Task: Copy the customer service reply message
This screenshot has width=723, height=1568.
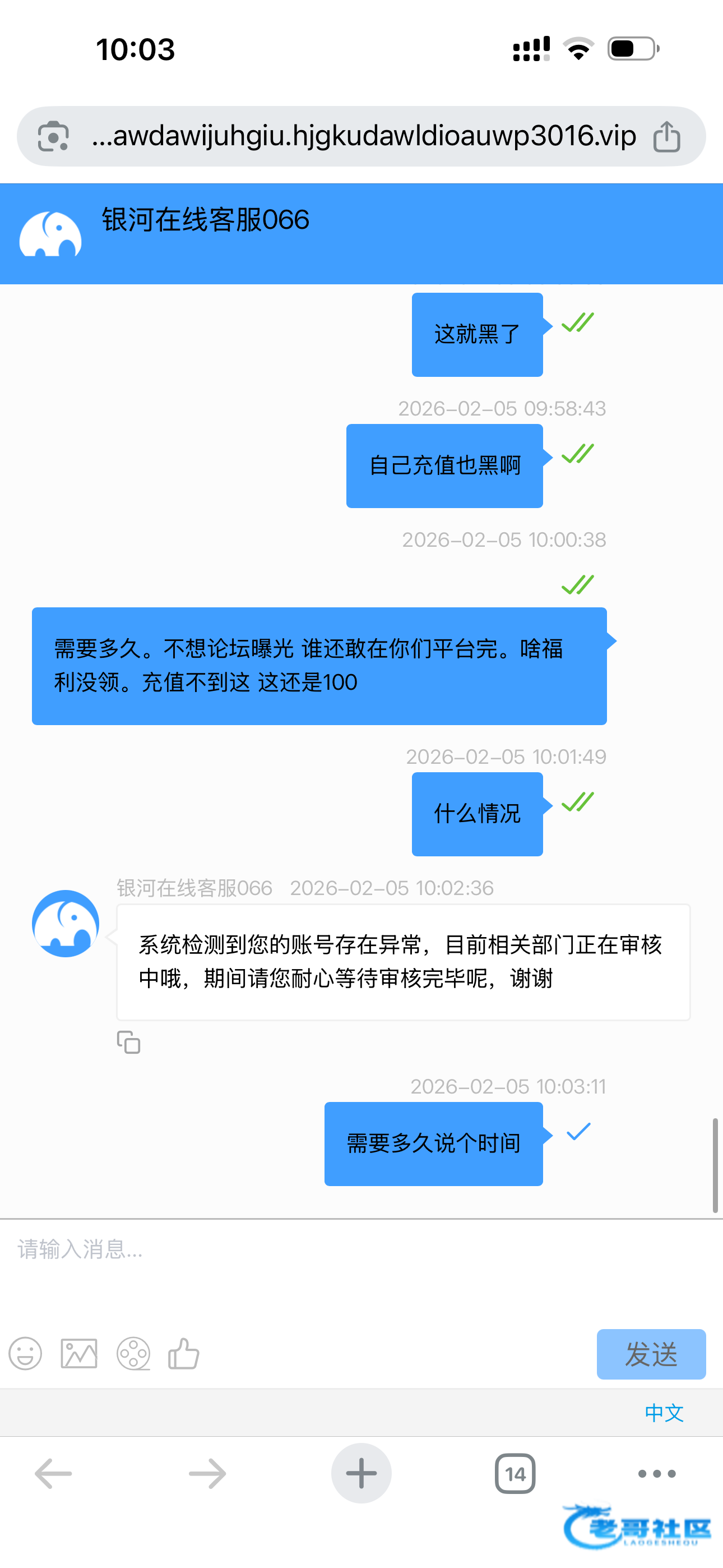Action: (x=128, y=1042)
